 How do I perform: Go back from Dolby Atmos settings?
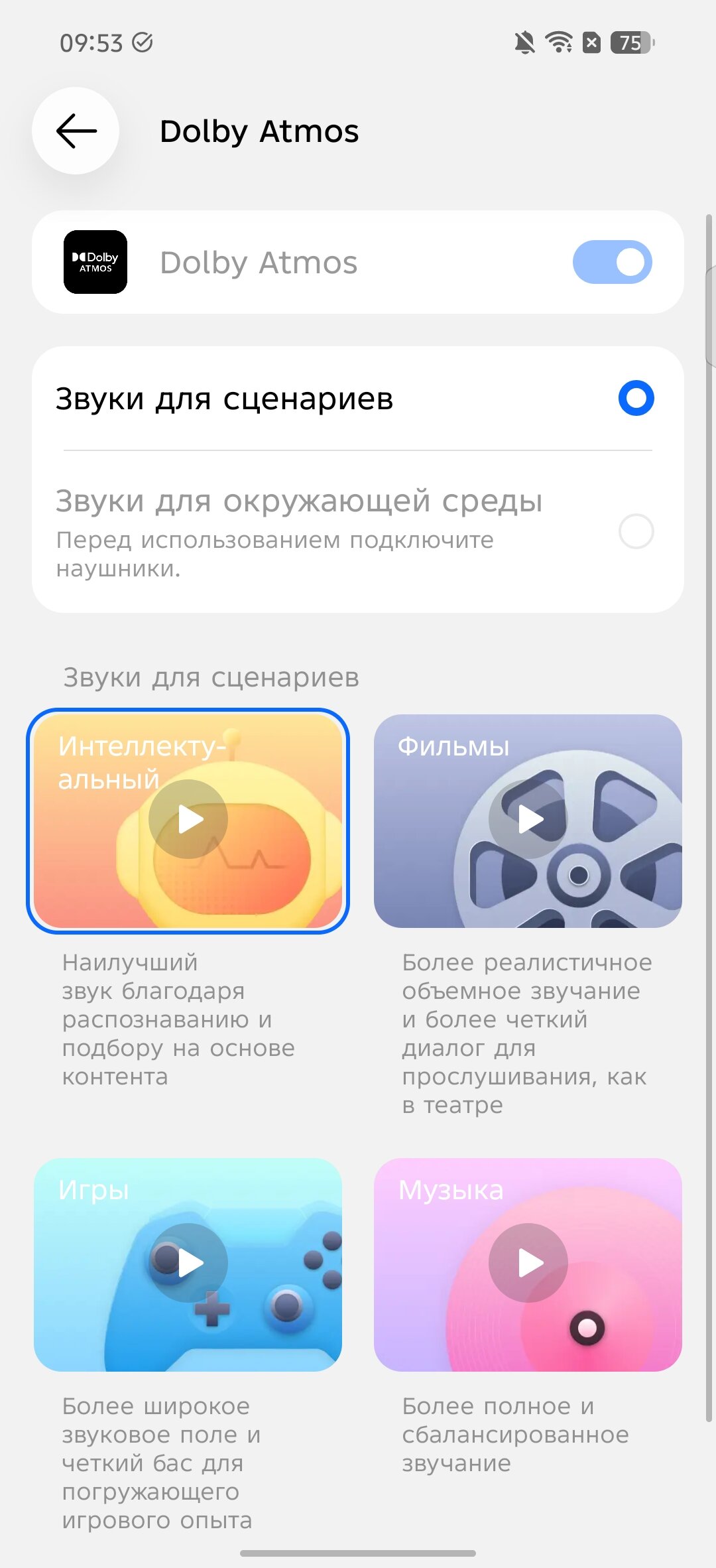click(x=76, y=131)
